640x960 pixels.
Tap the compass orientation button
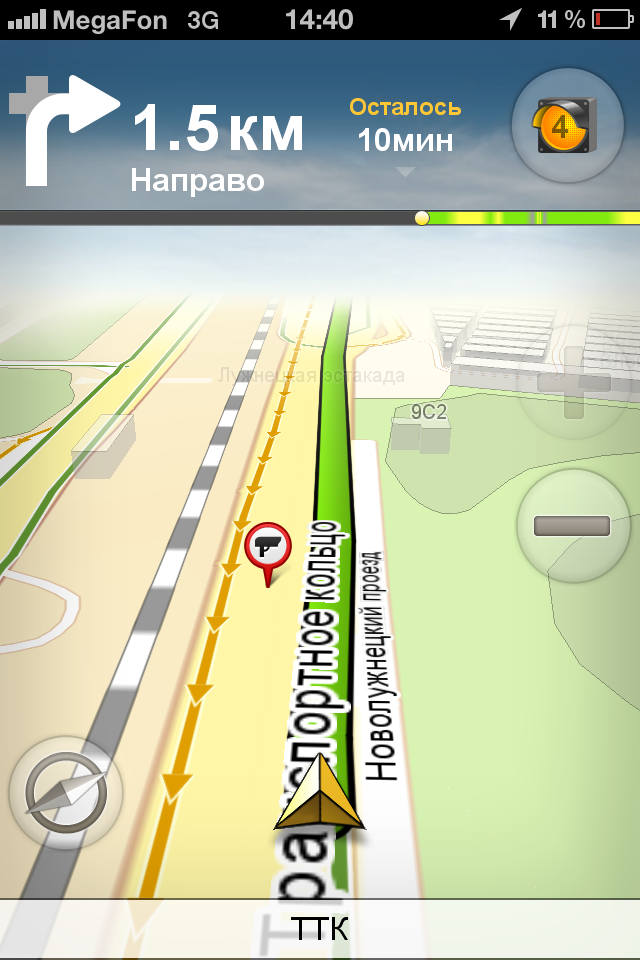click(x=66, y=793)
